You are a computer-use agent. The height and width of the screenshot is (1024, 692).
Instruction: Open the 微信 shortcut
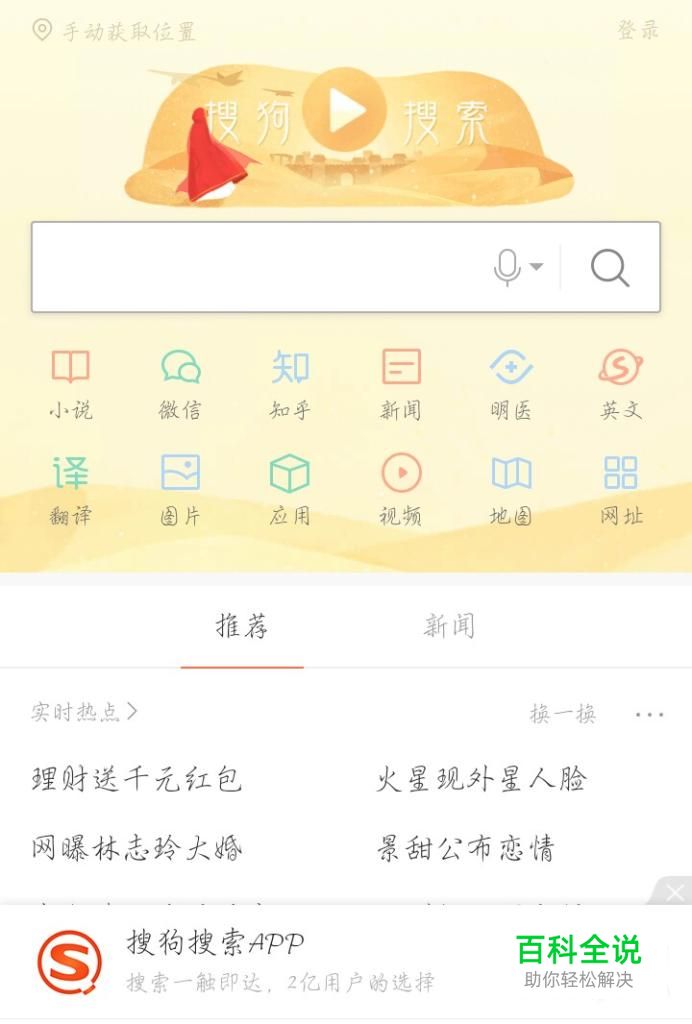(x=180, y=384)
